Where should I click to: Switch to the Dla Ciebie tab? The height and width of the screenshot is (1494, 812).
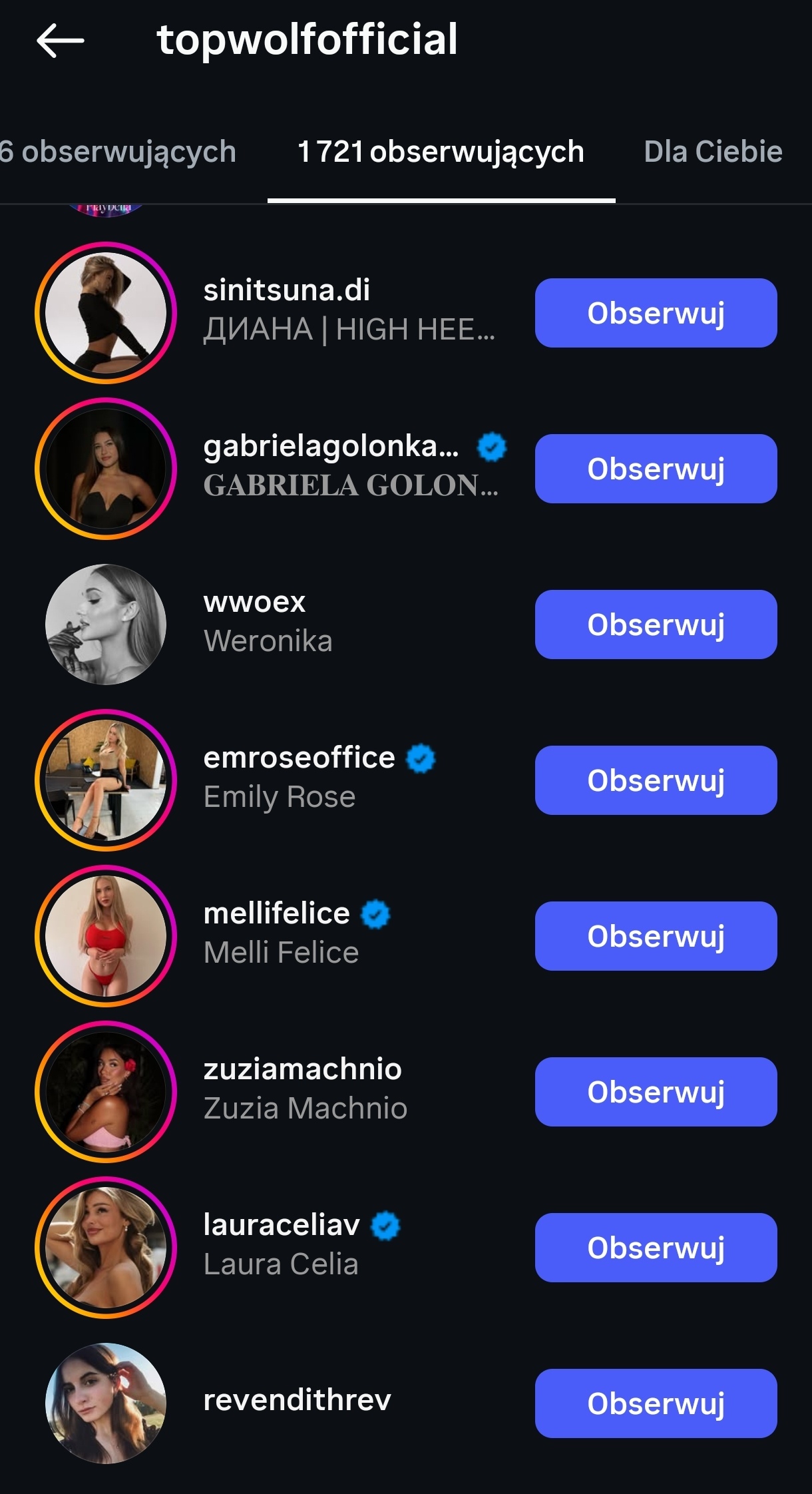pyautogui.click(x=712, y=152)
